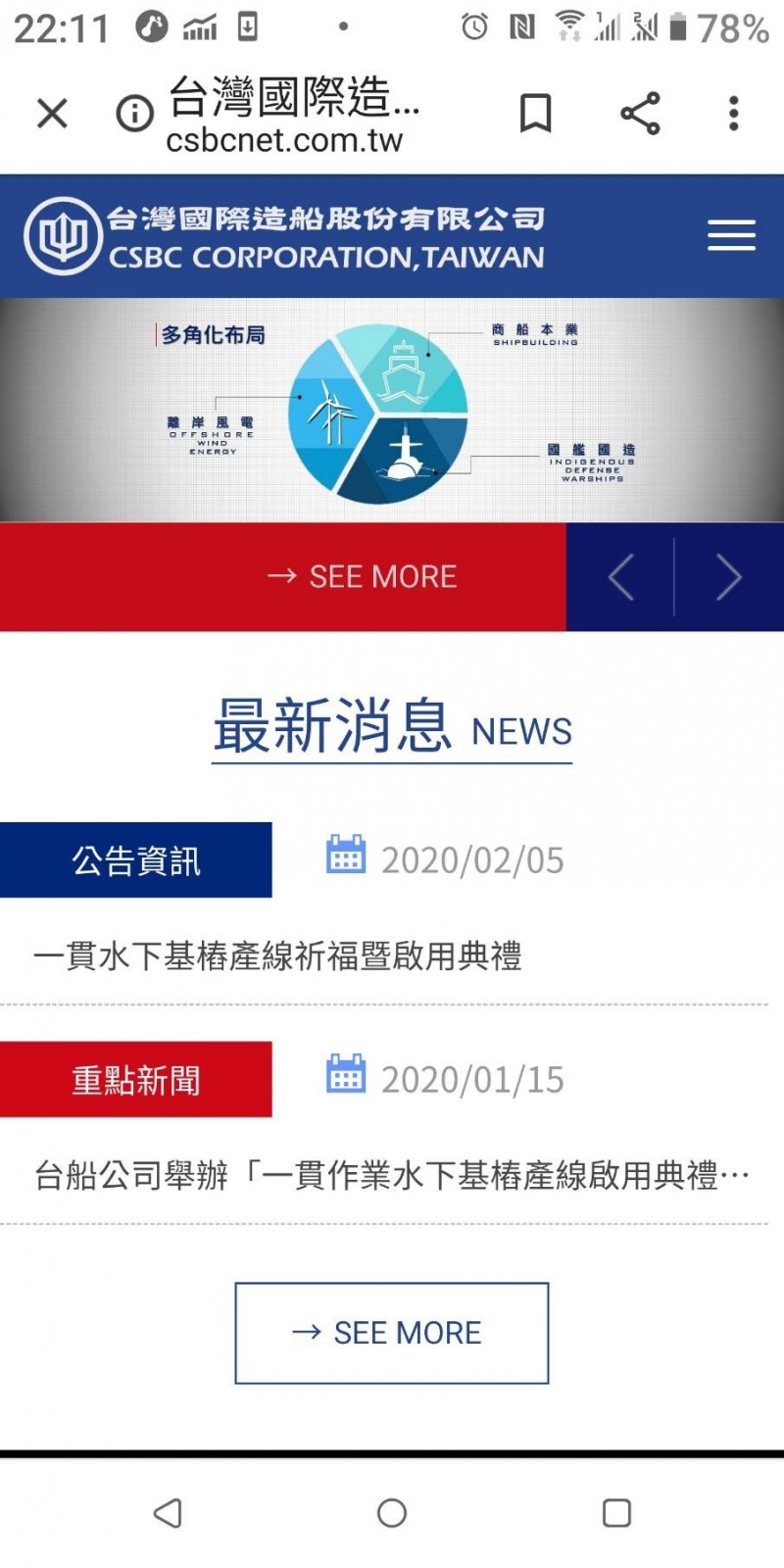View site information icon
Screen dimensions: 784x1568
[x=135, y=114]
